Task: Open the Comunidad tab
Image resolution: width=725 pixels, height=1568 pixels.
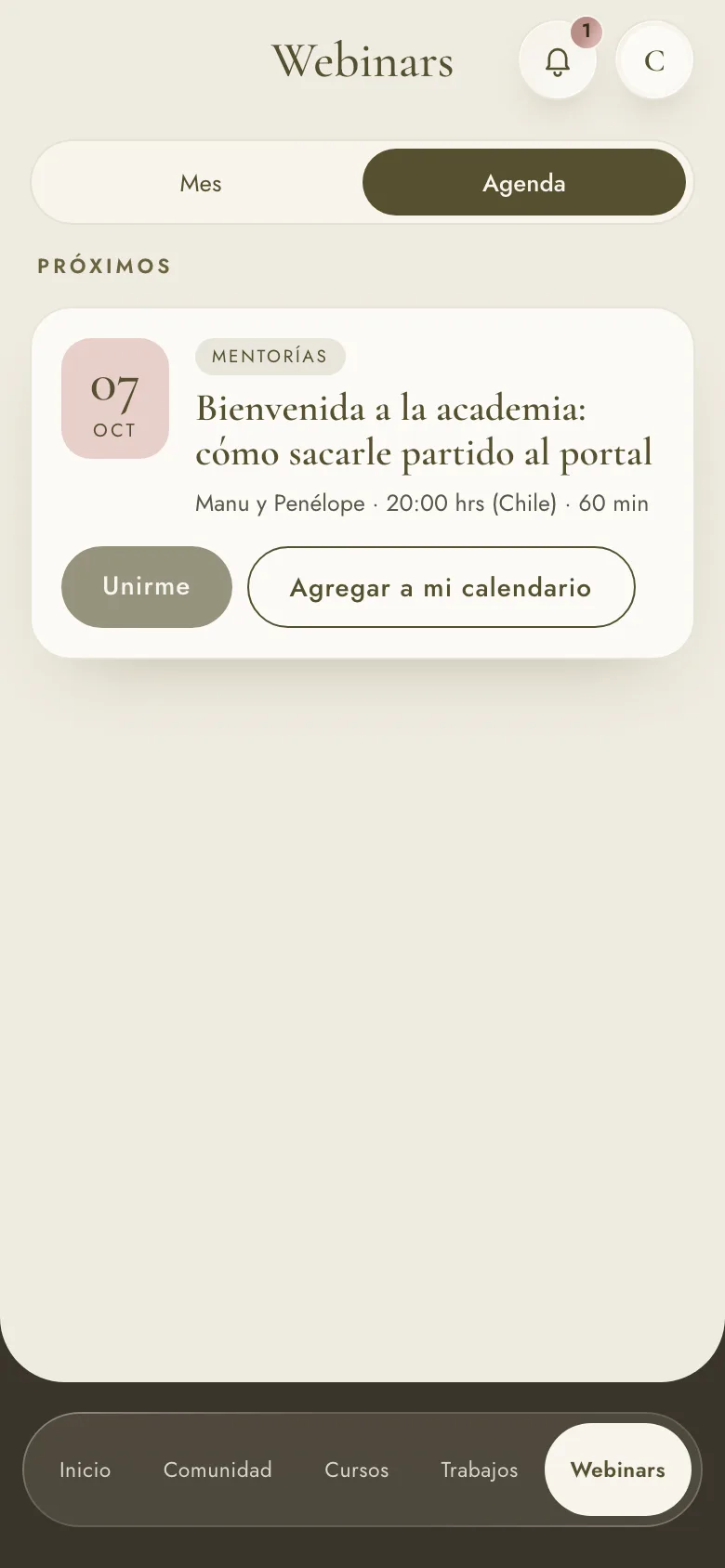Action: [217, 1470]
